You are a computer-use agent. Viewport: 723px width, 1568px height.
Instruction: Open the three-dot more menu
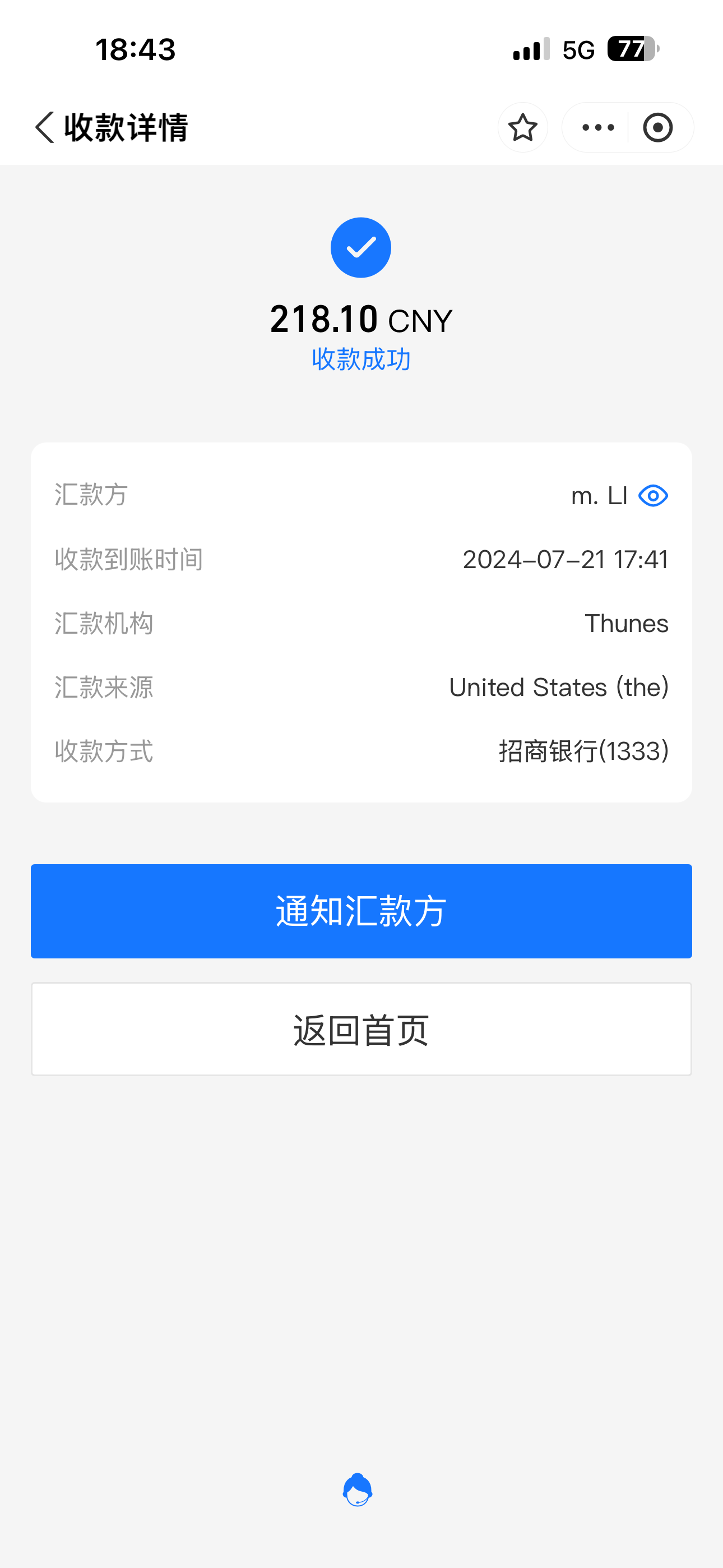pyautogui.click(x=597, y=127)
